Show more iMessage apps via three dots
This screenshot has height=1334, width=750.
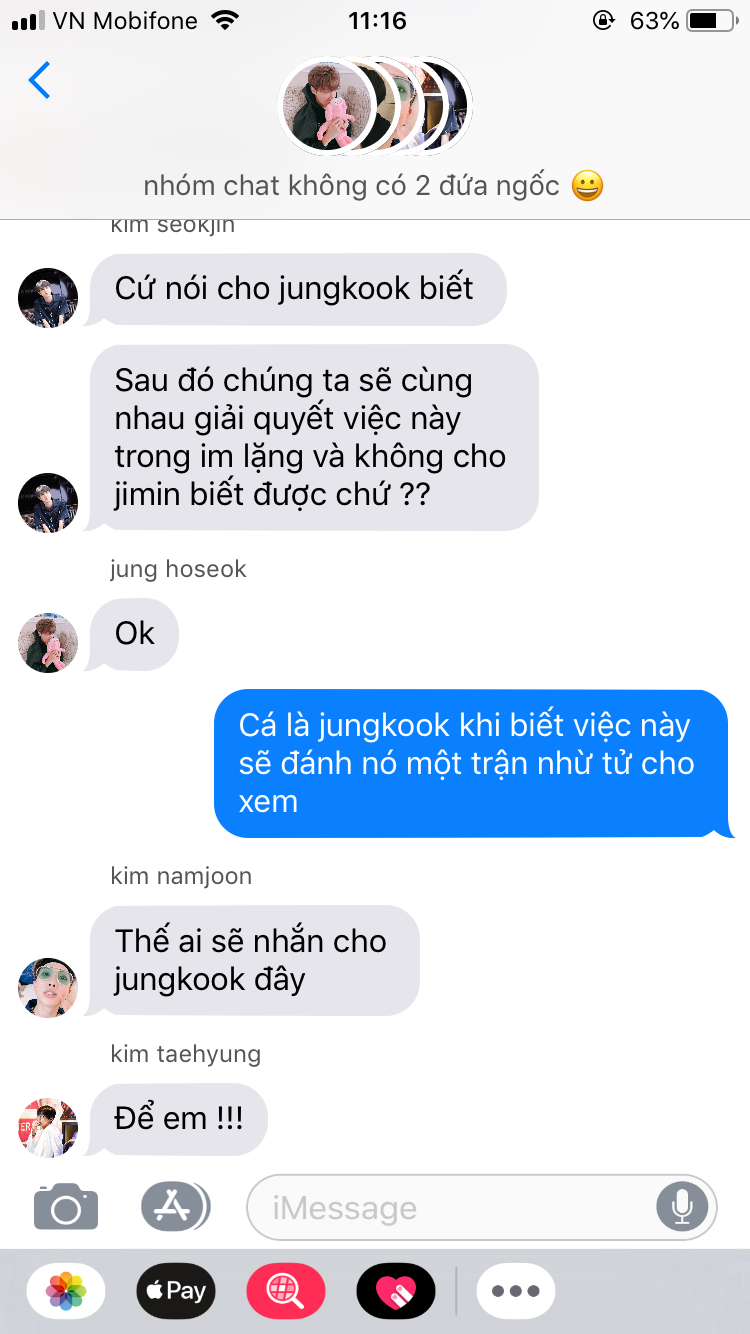pos(516,1291)
